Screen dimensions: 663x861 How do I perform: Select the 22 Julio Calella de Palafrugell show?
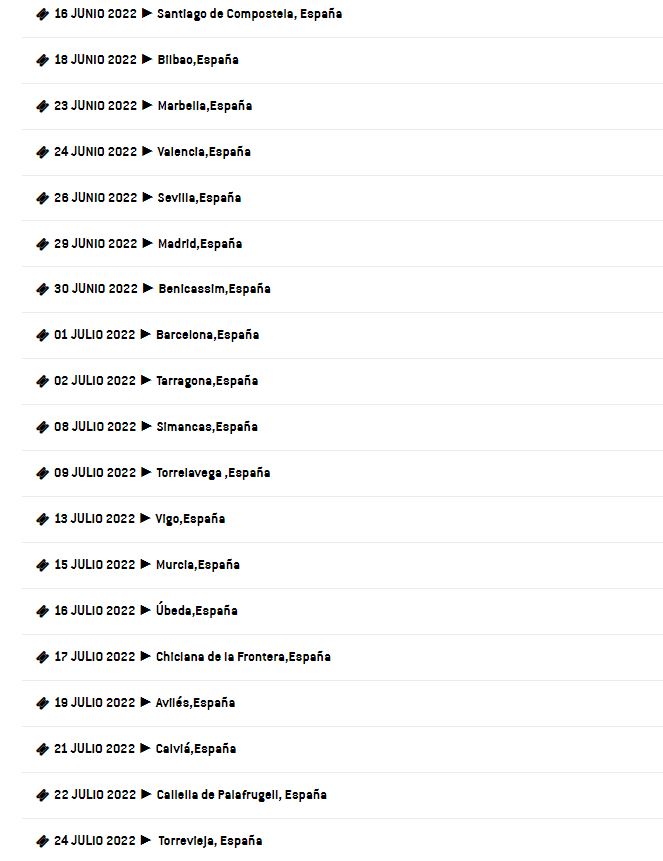[x=182, y=795]
